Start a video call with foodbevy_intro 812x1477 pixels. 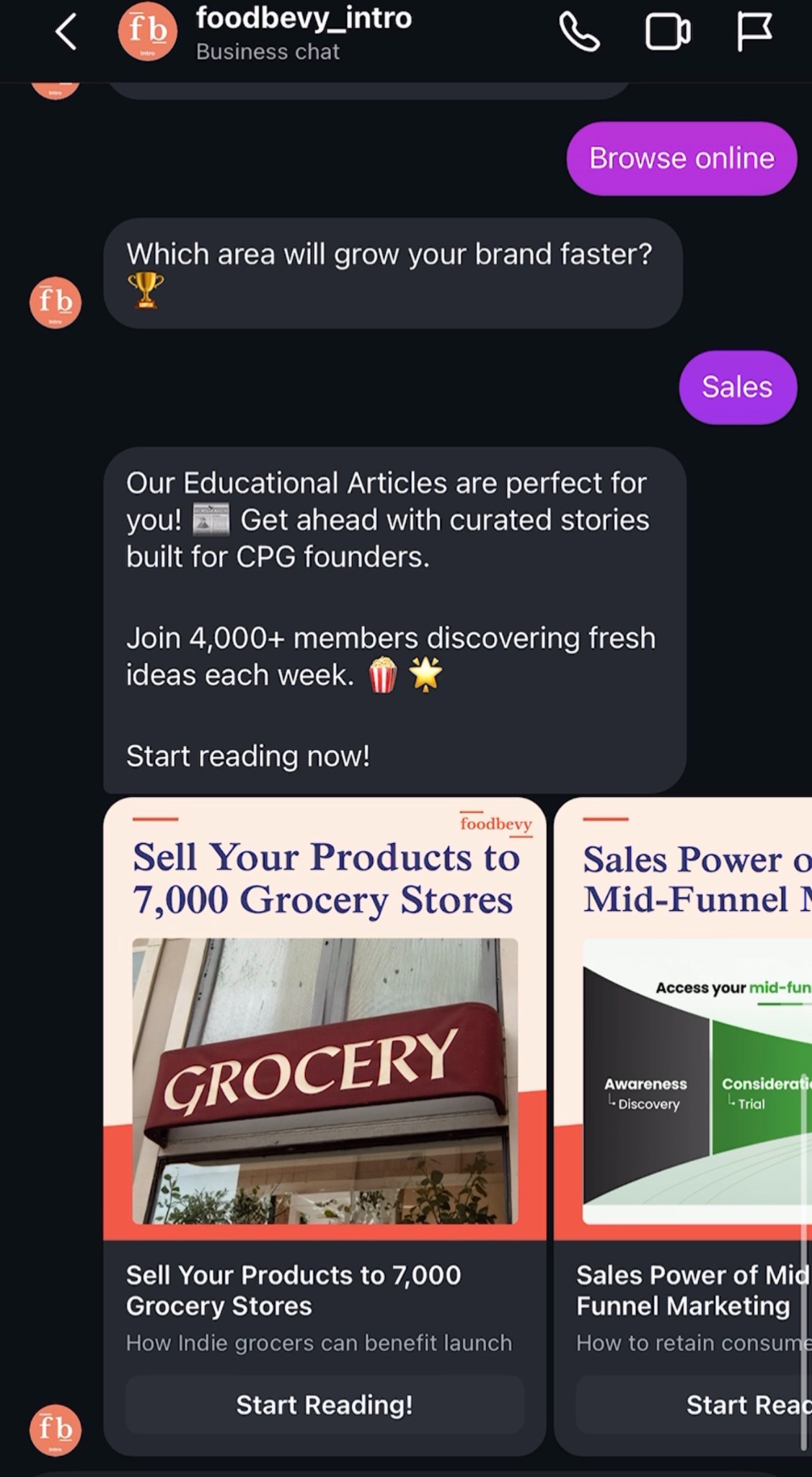(667, 32)
